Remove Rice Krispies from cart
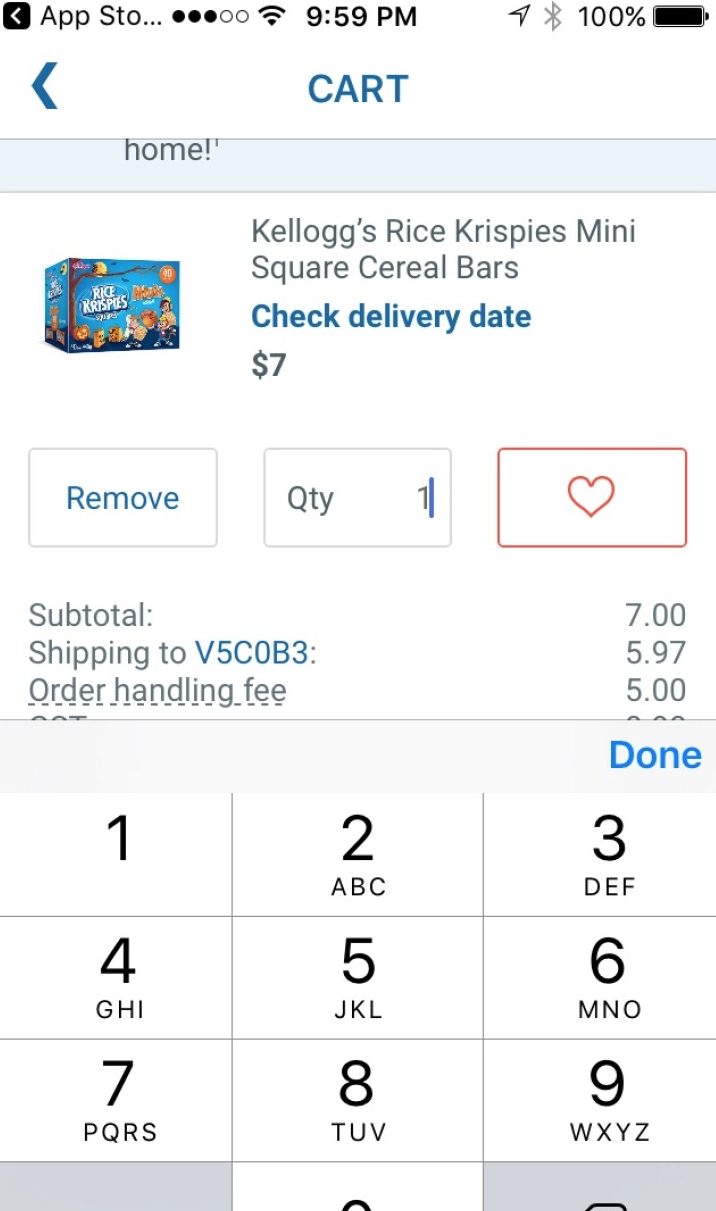716x1211 pixels. pyautogui.click(x=122, y=498)
